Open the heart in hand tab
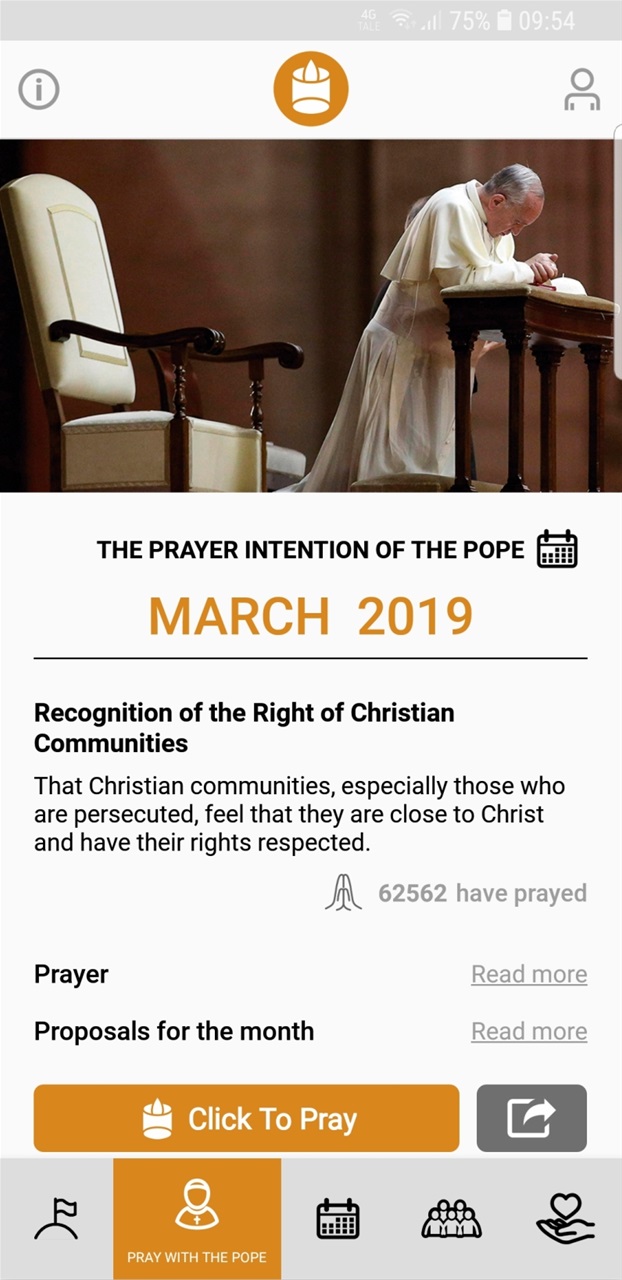The height and width of the screenshot is (1280, 622). coord(566,1219)
